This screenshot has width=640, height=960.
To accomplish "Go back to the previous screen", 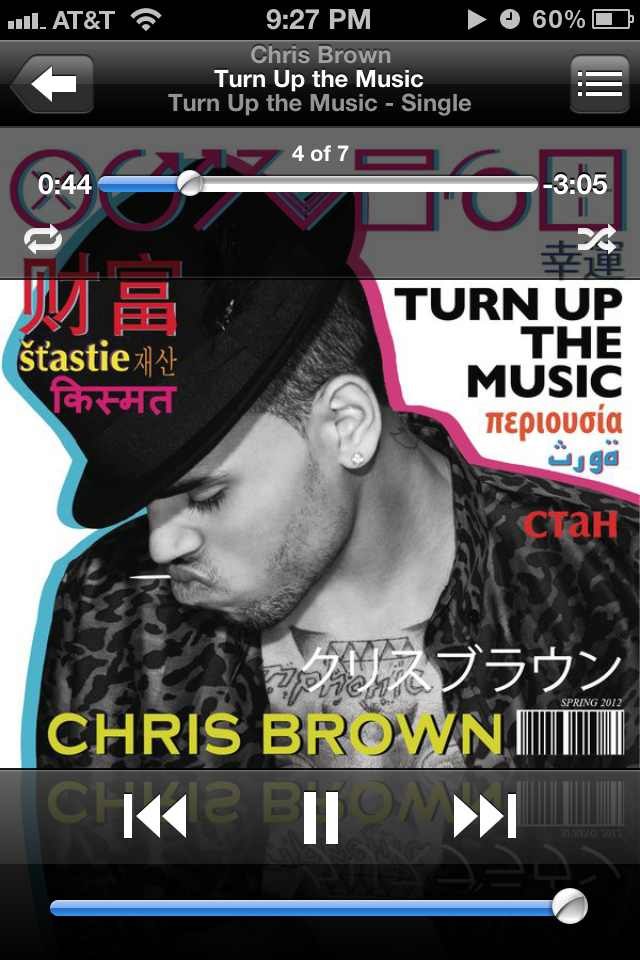I will click(x=52, y=84).
